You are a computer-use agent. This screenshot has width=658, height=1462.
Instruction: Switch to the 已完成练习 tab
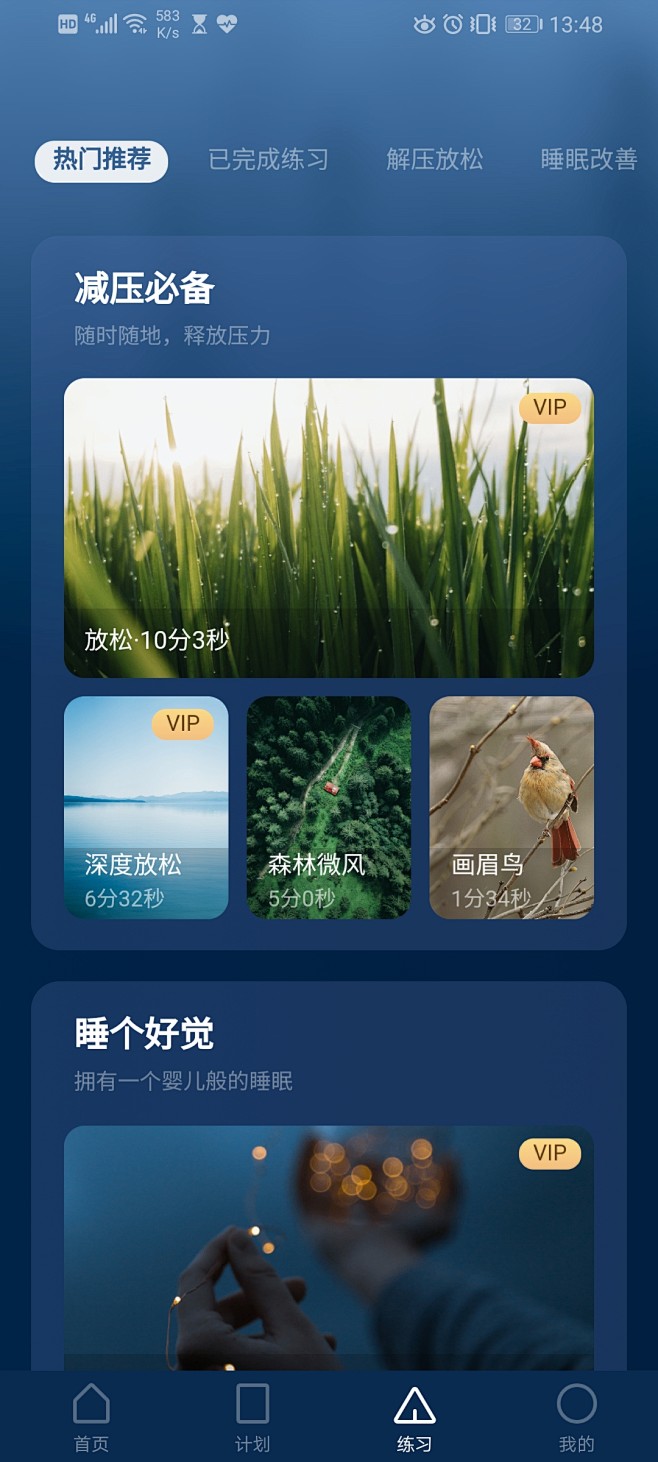click(268, 160)
